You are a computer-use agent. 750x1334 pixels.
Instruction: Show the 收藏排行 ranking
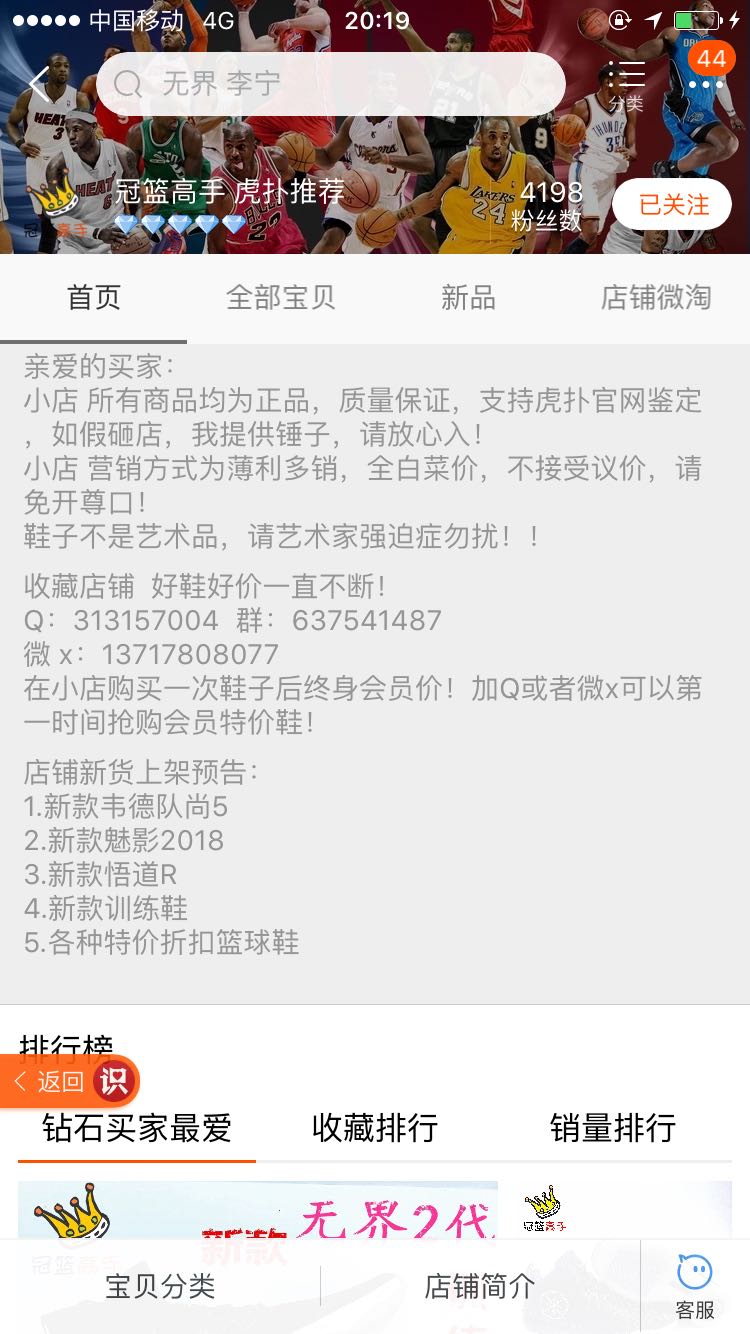coord(375,1128)
